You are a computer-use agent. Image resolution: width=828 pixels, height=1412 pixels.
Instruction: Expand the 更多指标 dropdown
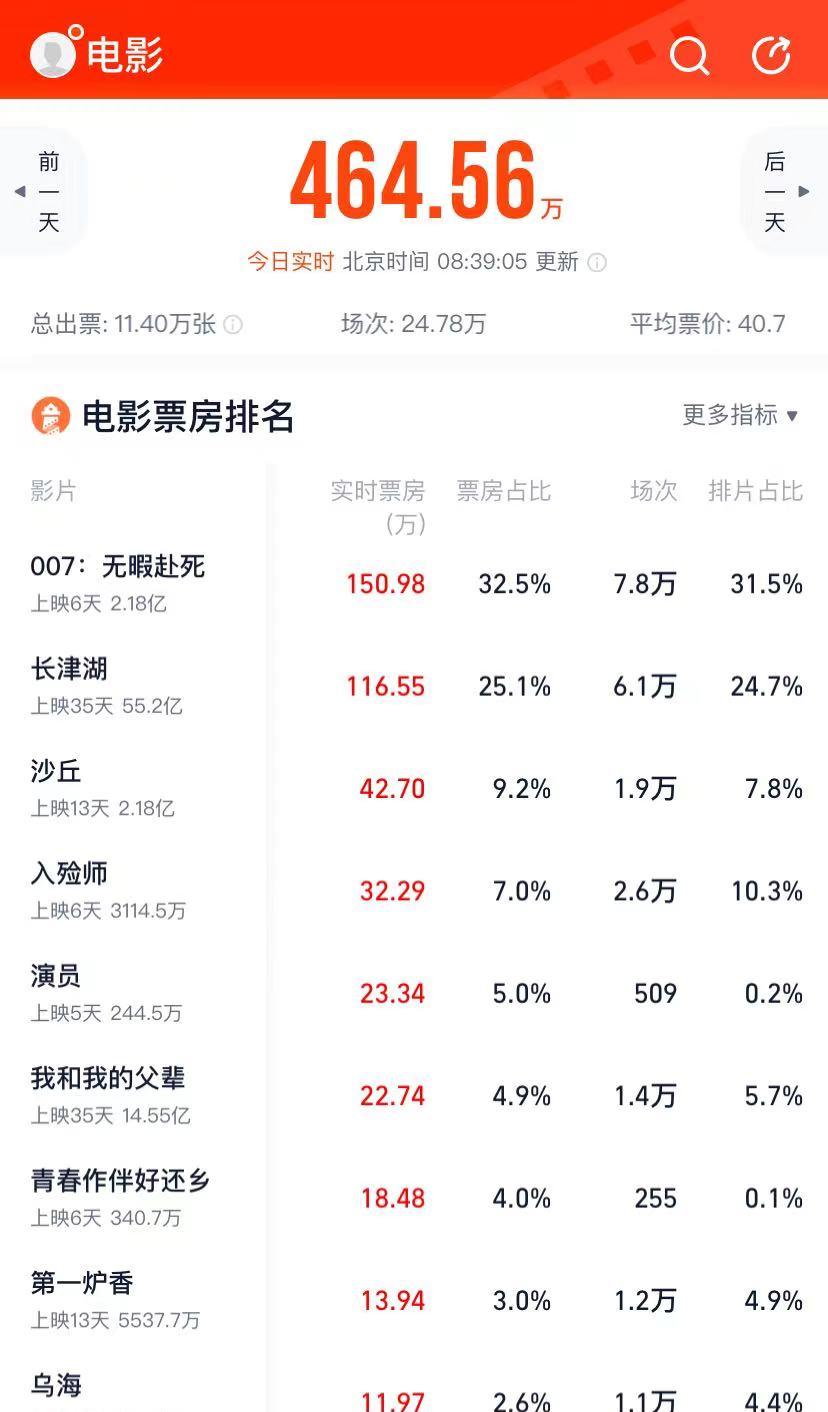[x=740, y=415]
